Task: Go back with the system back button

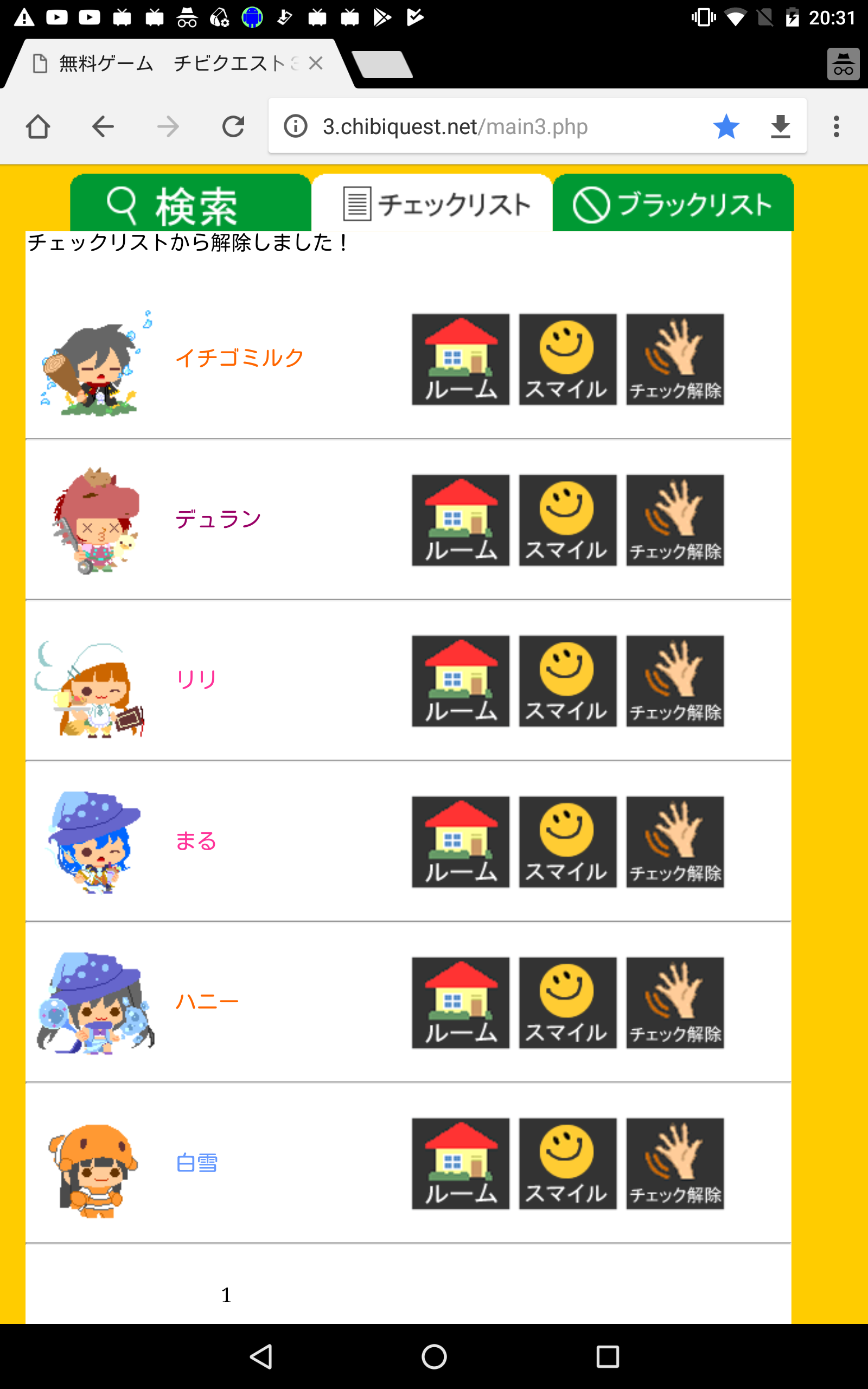Action: pyautogui.click(x=261, y=1356)
